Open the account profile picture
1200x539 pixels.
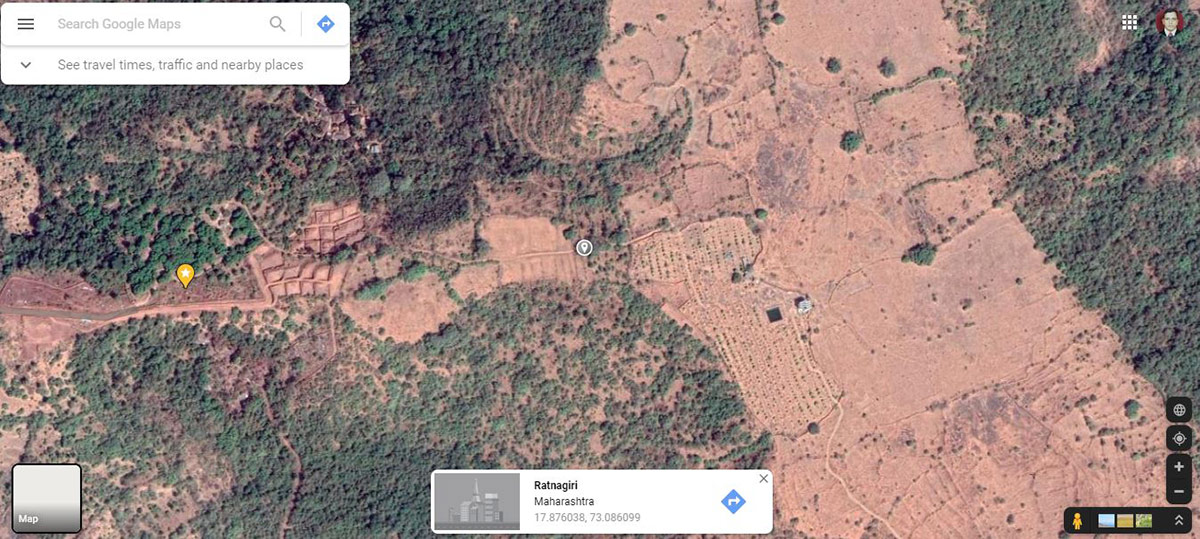tap(1169, 22)
